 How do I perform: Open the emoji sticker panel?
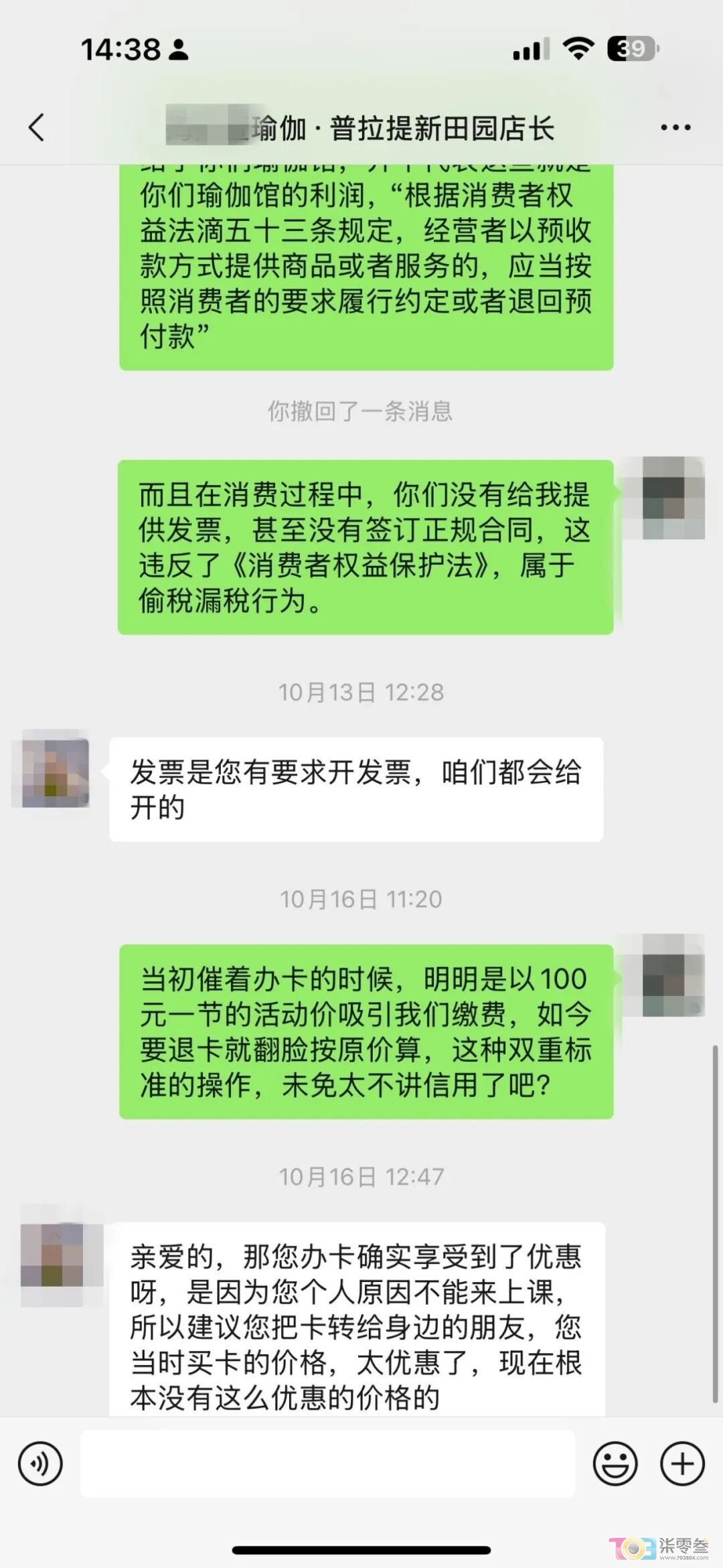615,1464
